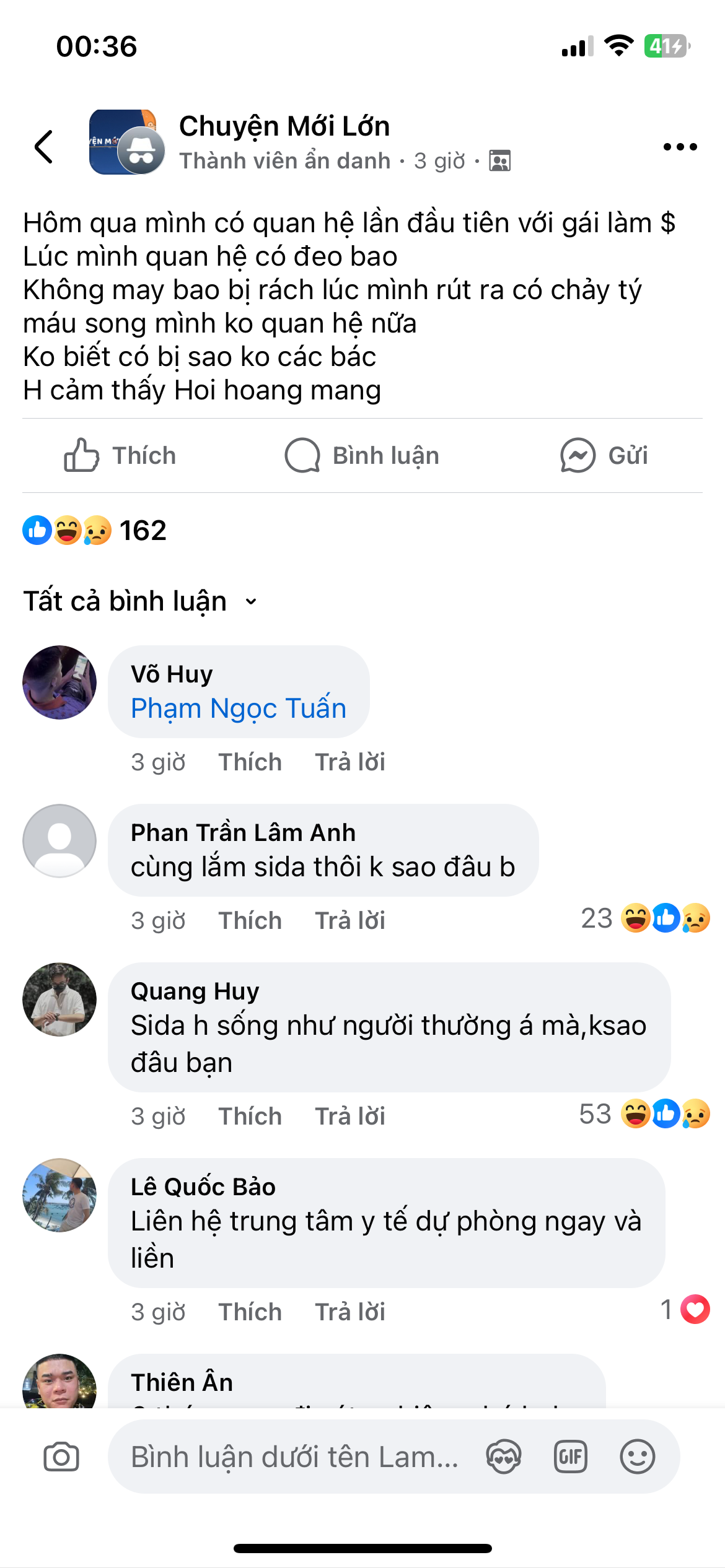Tap Bình luận to comment on post

pos(362,456)
